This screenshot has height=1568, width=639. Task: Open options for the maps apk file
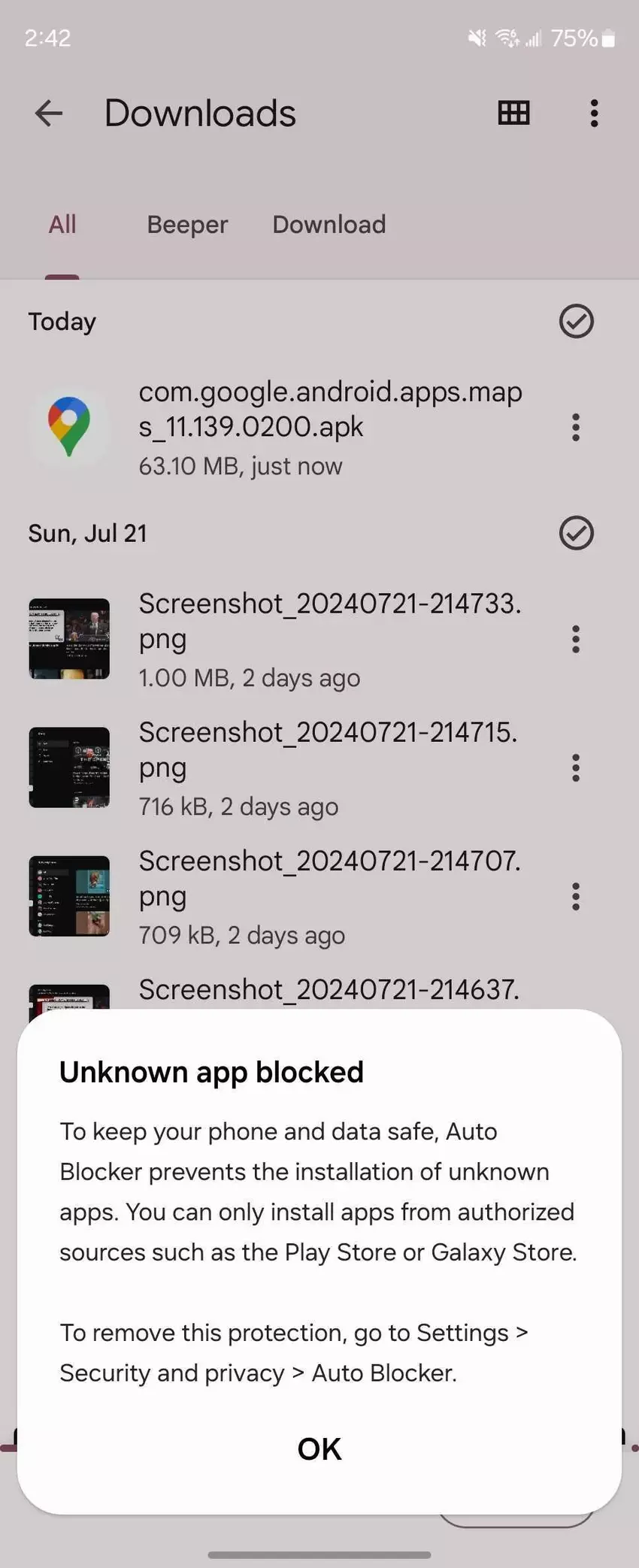click(576, 427)
